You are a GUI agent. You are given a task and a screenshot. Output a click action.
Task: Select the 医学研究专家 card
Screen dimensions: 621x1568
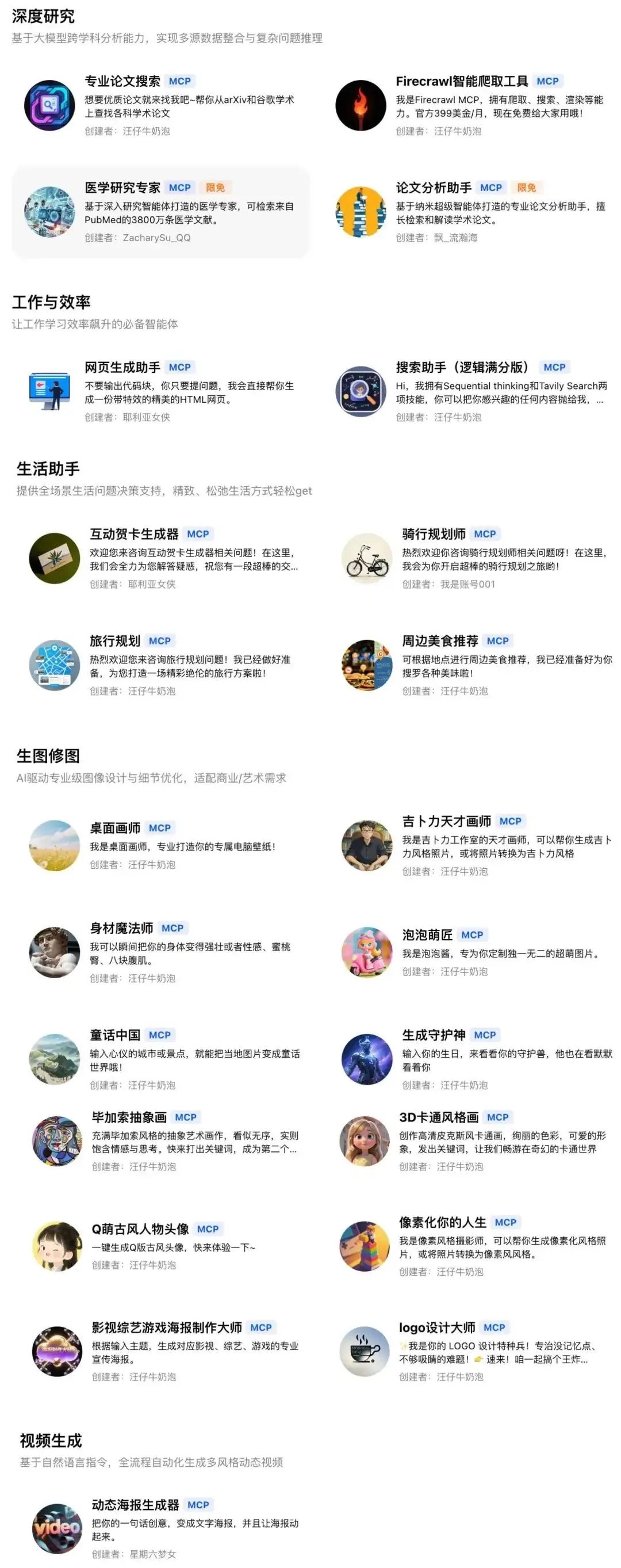pos(122,188)
